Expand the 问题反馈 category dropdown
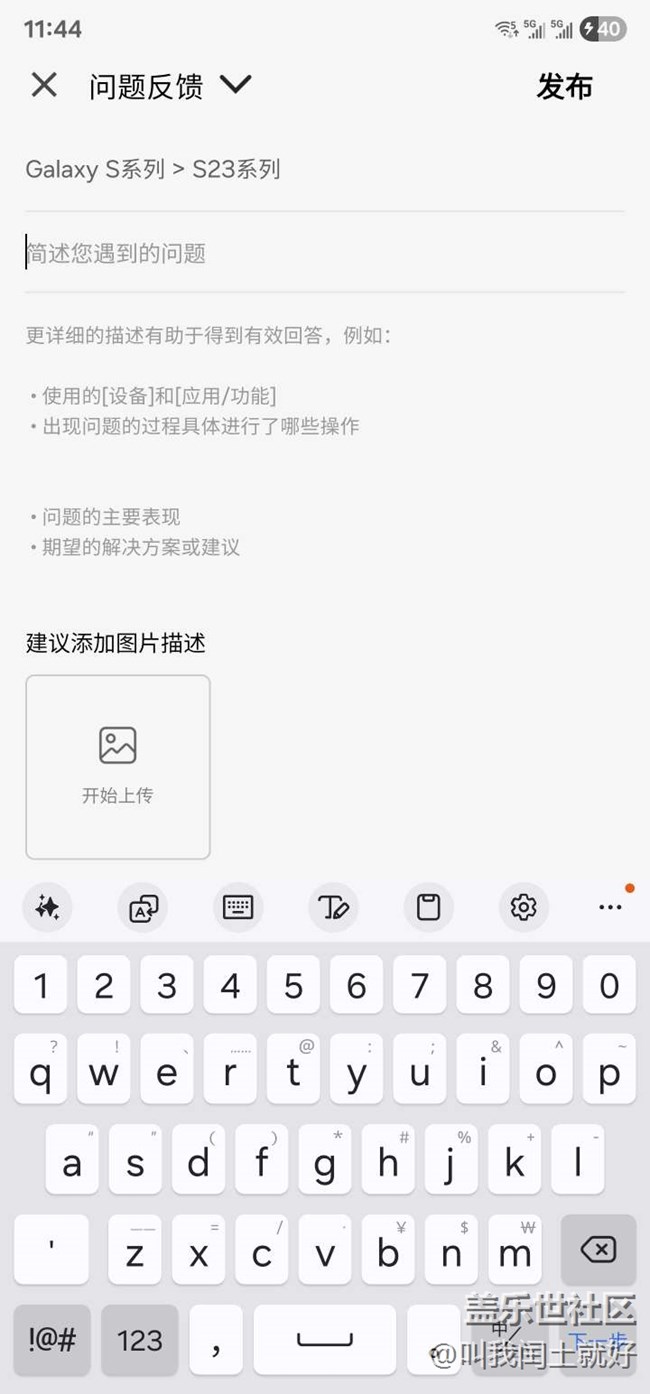 [170, 86]
